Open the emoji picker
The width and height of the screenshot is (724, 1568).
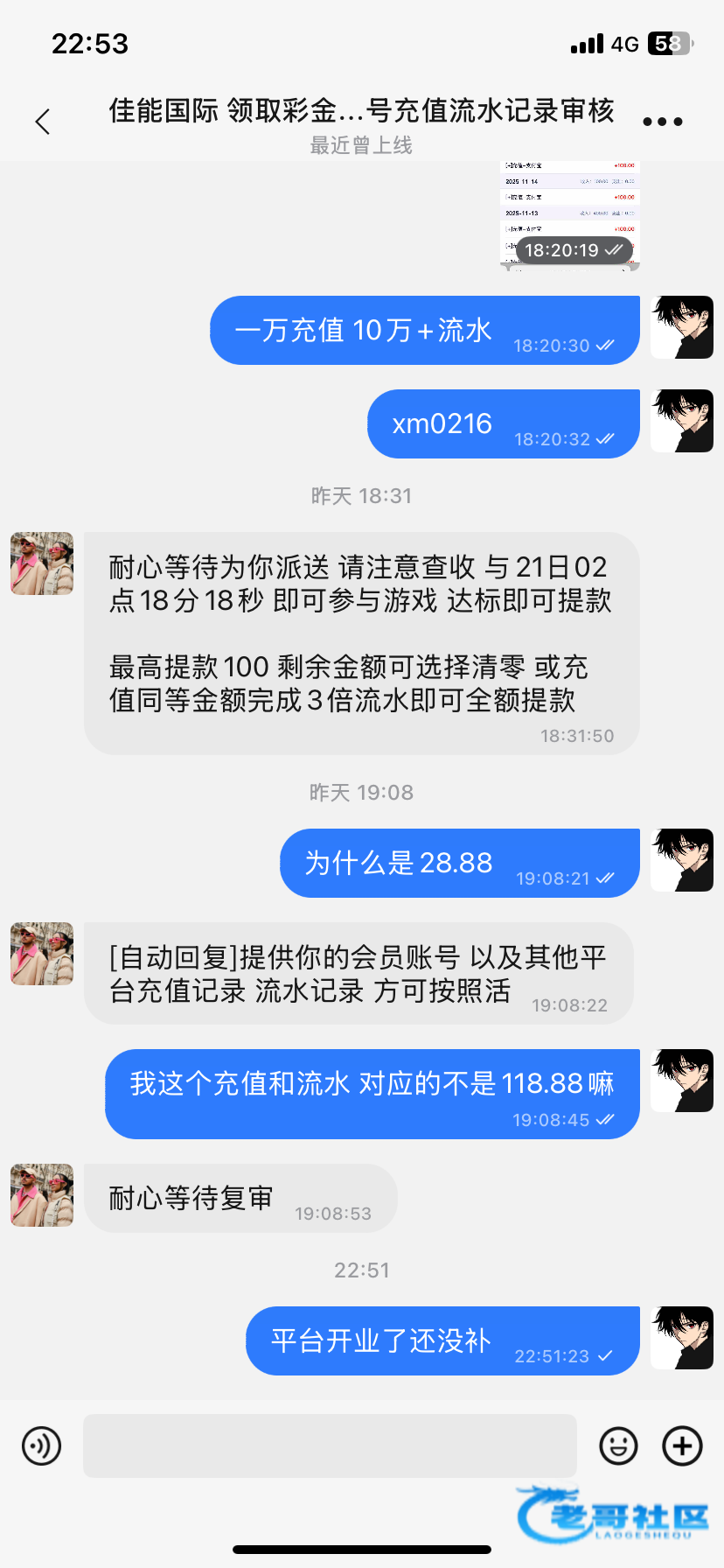[x=618, y=1445]
